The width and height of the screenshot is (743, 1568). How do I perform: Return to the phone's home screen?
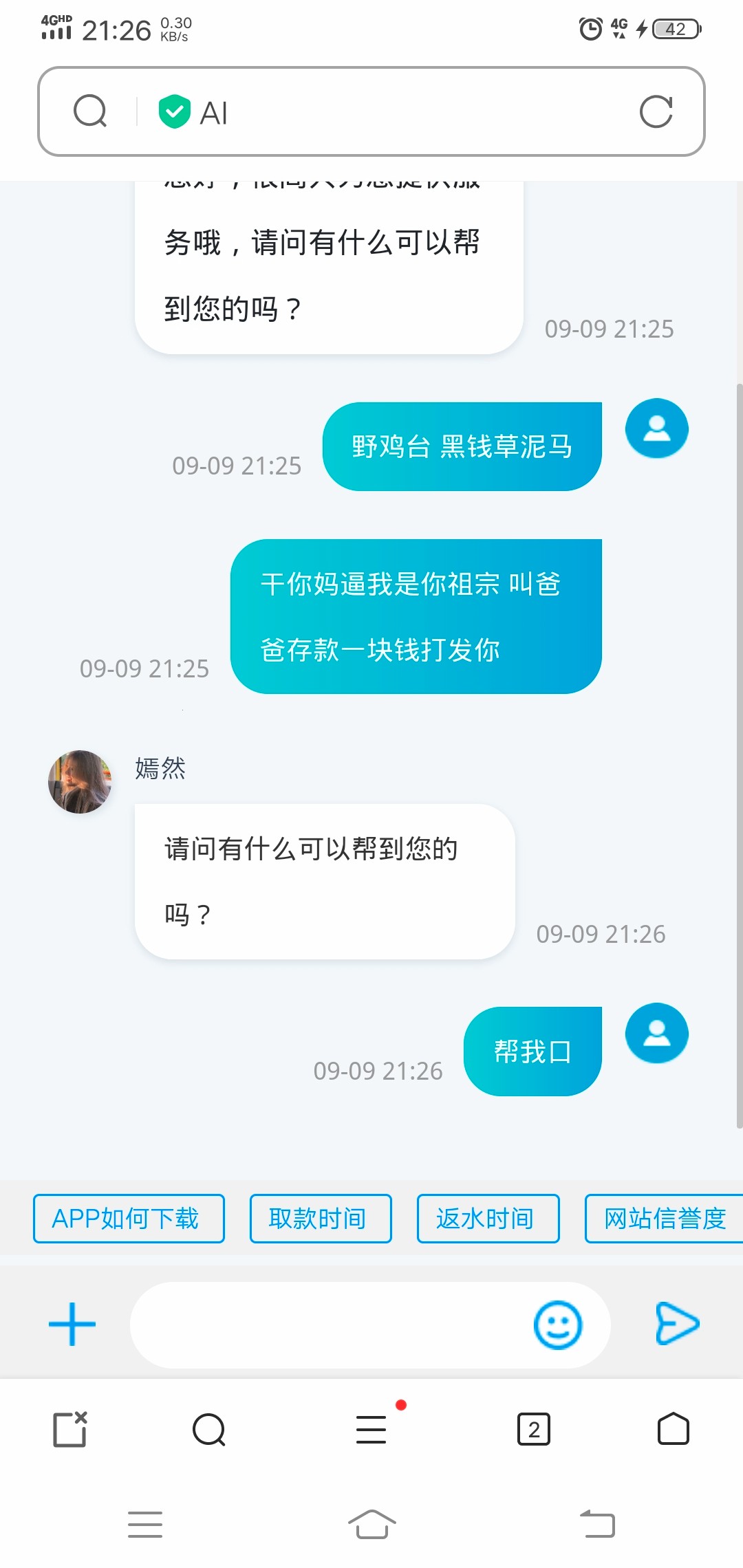pos(371,1524)
